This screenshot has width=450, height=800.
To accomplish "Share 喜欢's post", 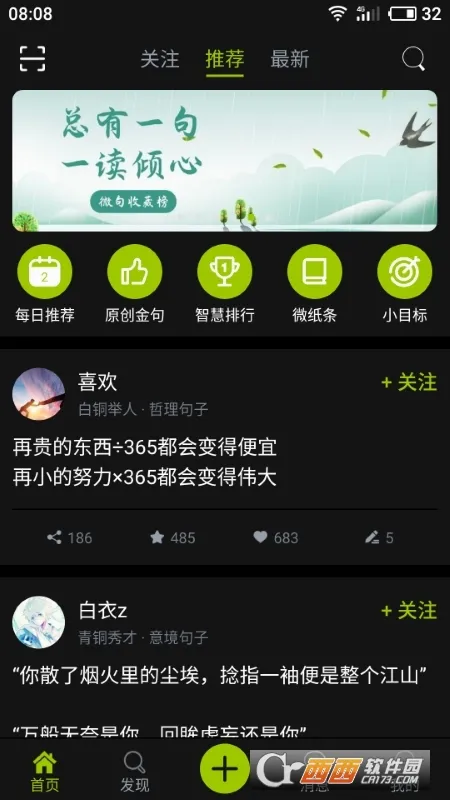I will (69, 538).
